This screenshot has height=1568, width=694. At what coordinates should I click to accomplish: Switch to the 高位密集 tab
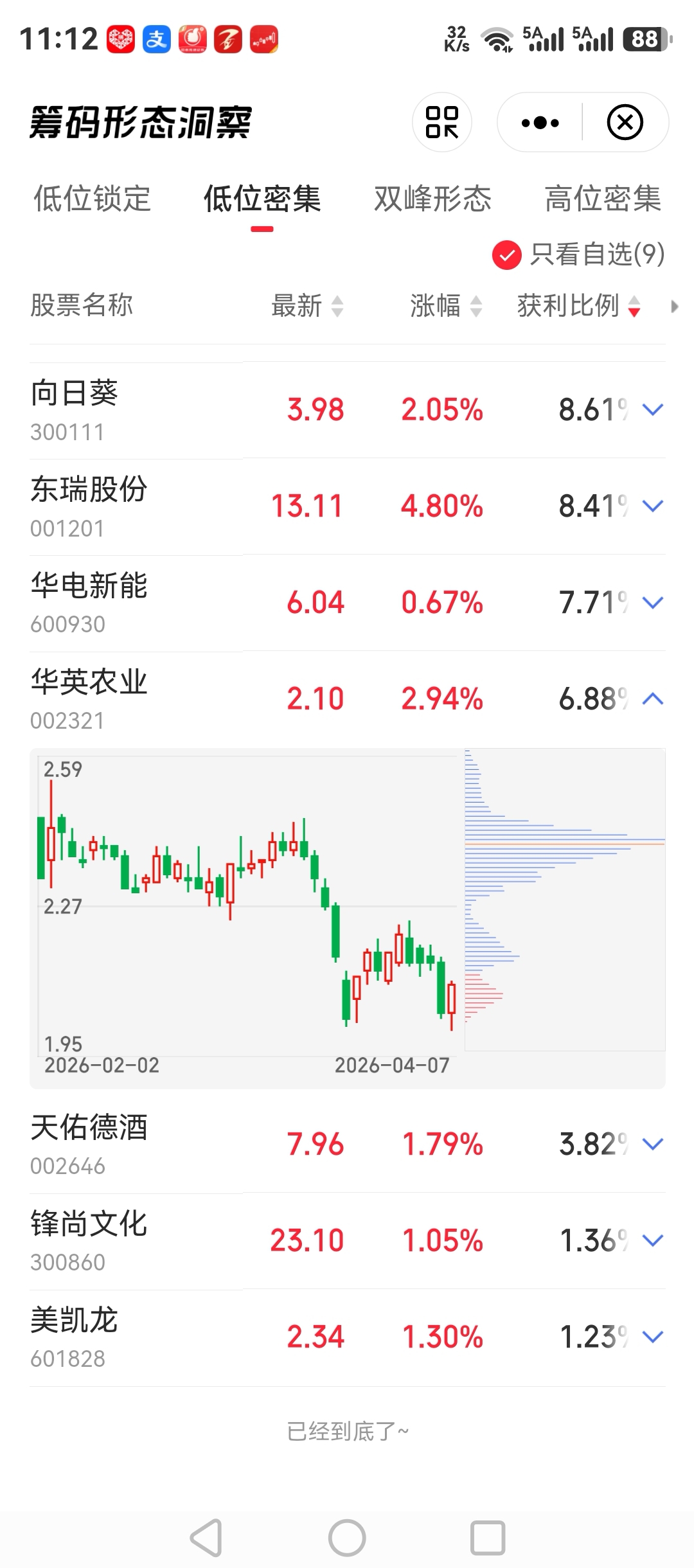(x=603, y=199)
